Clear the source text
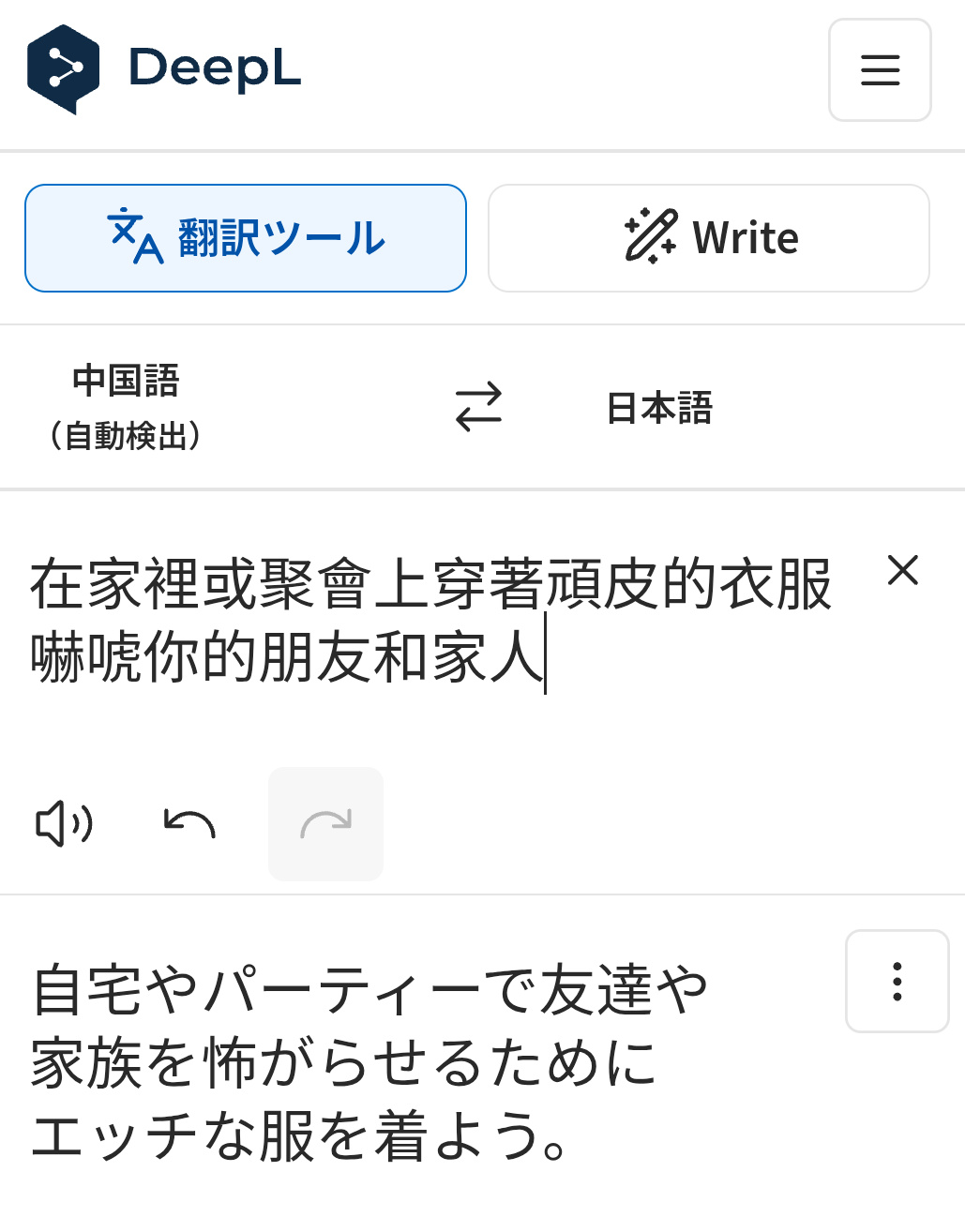 902,570
